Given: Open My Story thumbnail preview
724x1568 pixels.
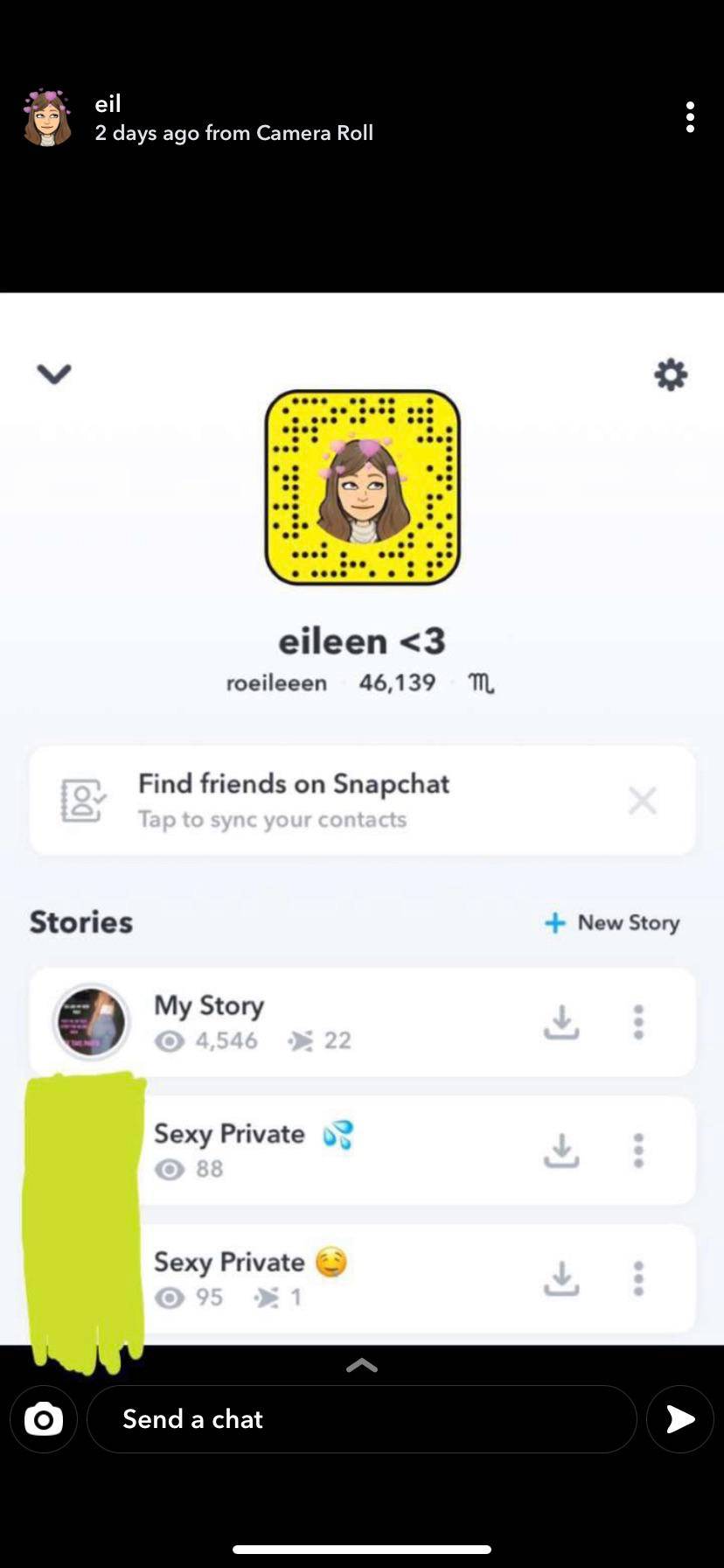Looking at the screenshot, I should (90, 1022).
